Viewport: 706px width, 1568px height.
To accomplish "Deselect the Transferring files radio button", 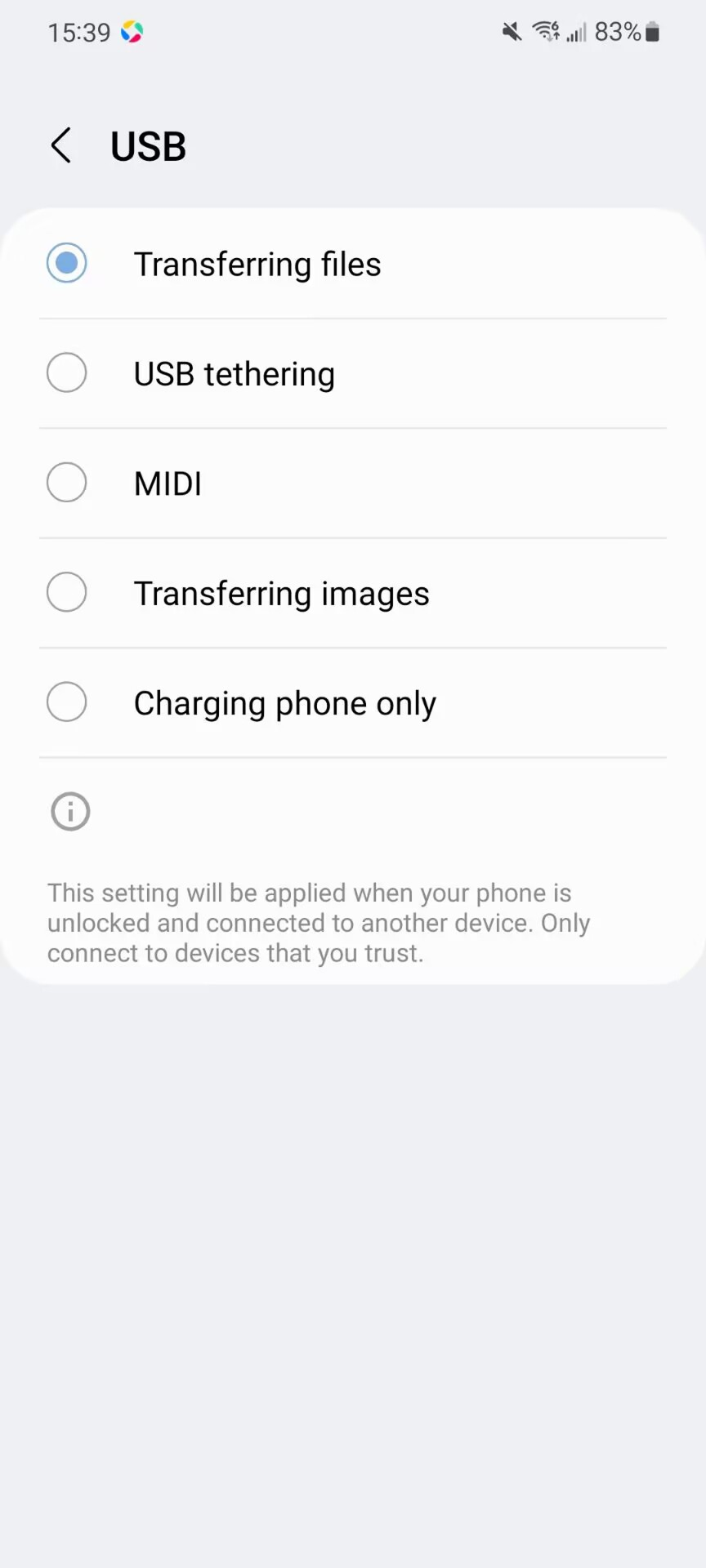I will pos(67,263).
